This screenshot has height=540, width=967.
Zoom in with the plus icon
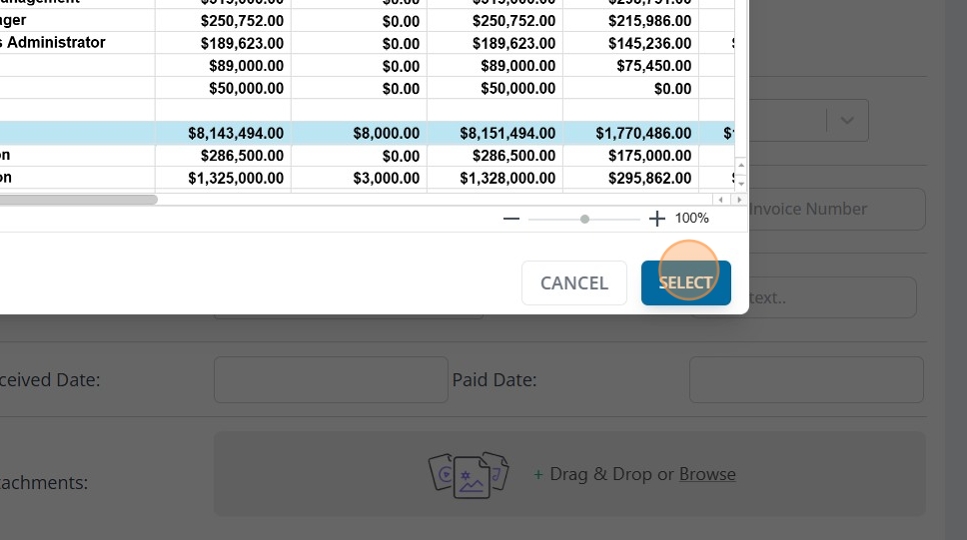coord(657,218)
